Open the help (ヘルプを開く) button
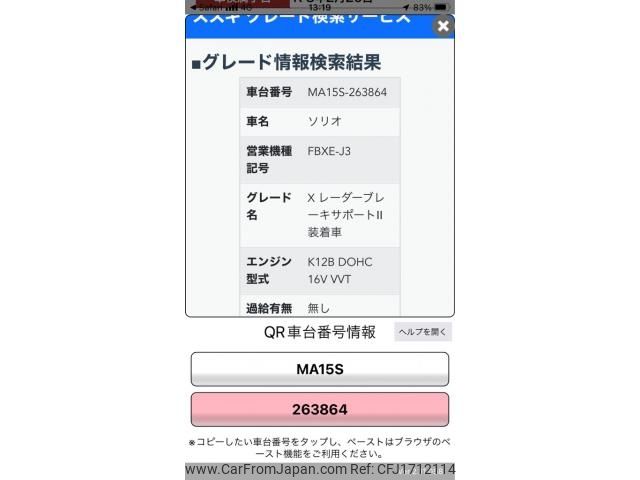 click(423, 332)
